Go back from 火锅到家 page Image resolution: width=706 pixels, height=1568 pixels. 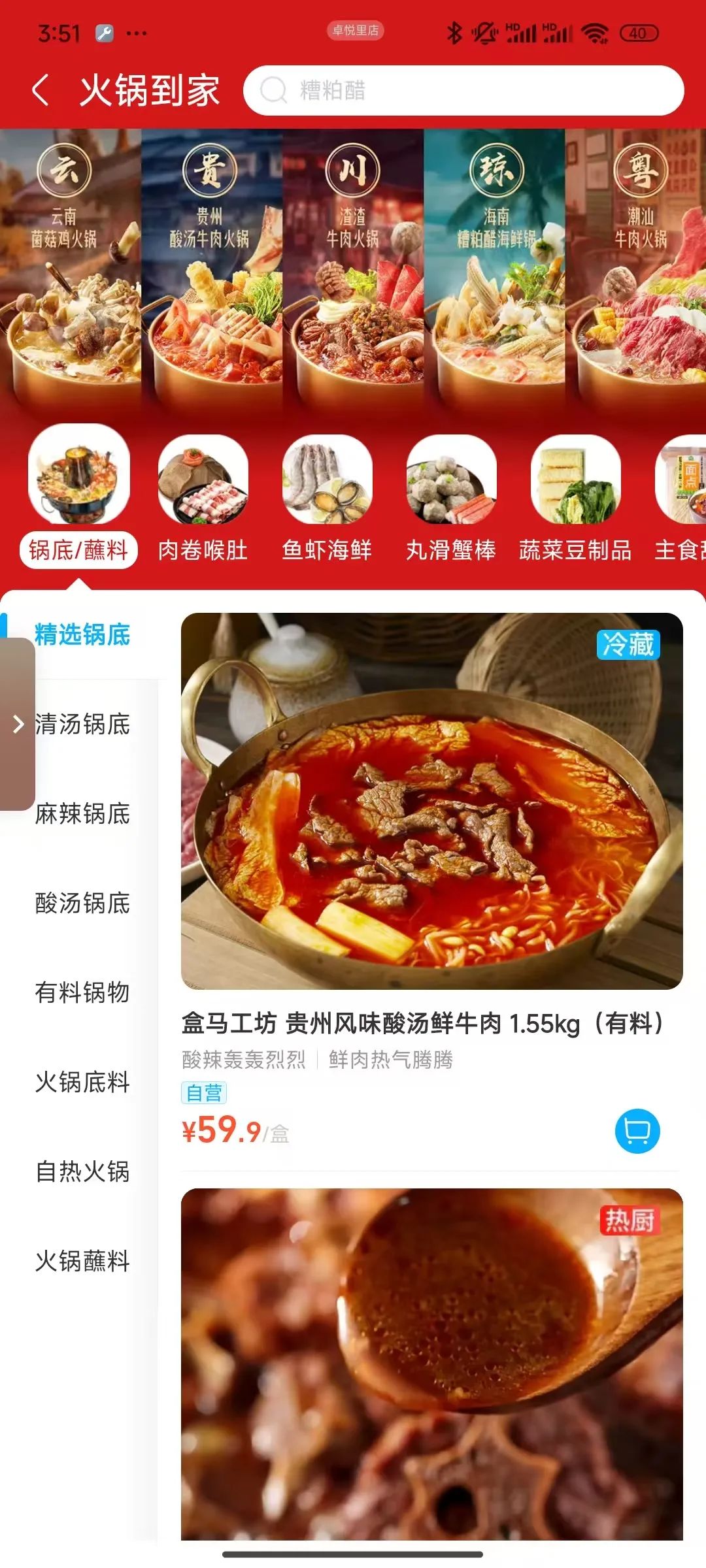pyautogui.click(x=41, y=90)
